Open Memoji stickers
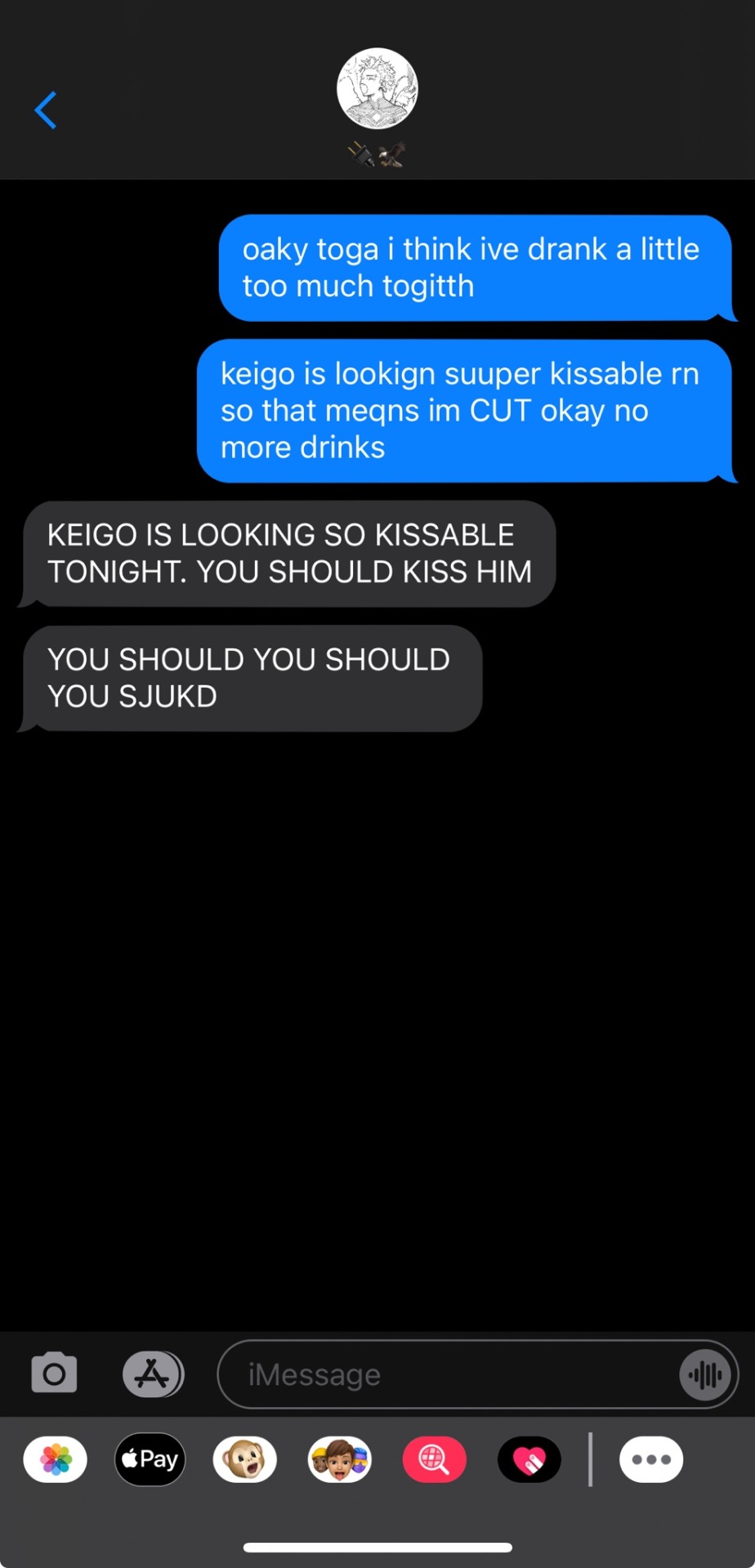 point(339,1459)
